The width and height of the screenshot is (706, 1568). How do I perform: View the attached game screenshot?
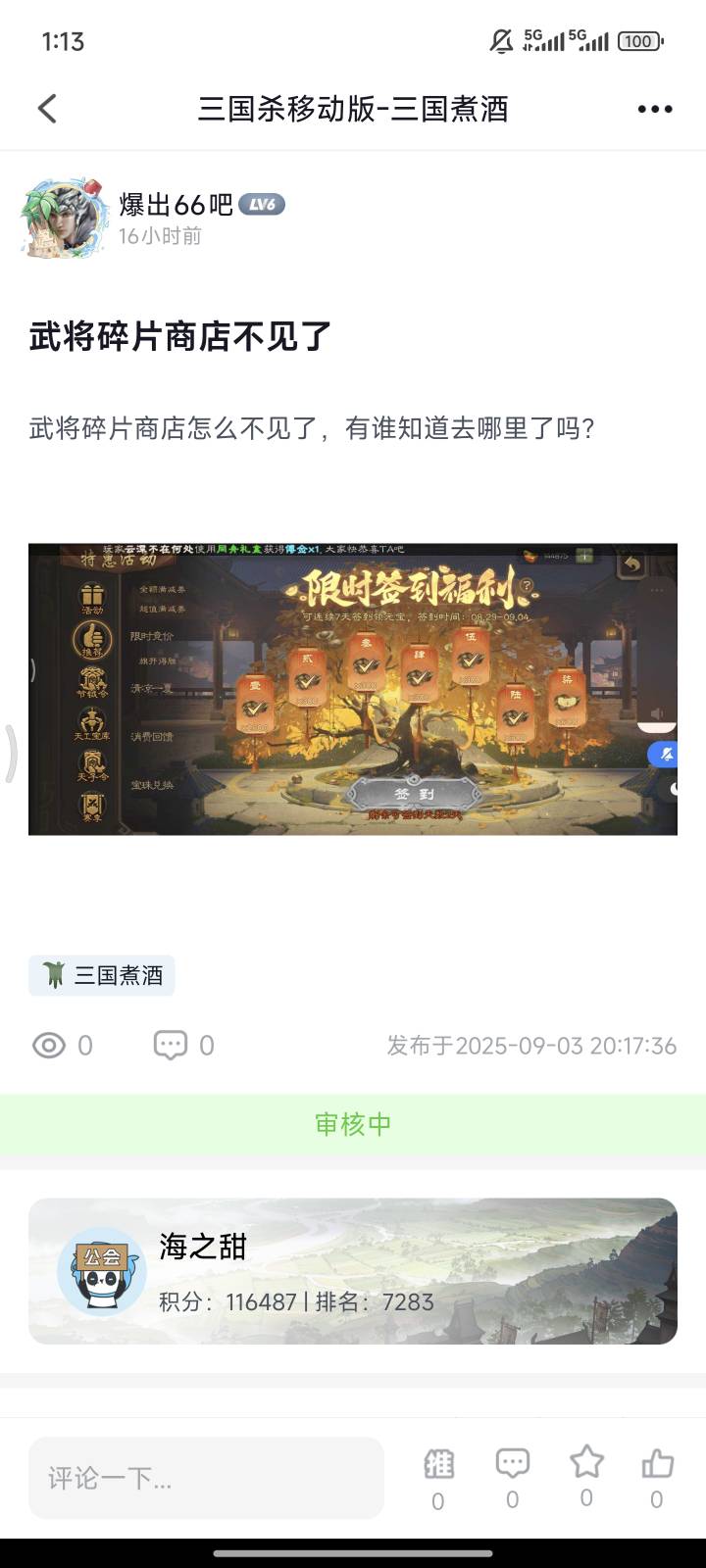click(x=352, y=689)
